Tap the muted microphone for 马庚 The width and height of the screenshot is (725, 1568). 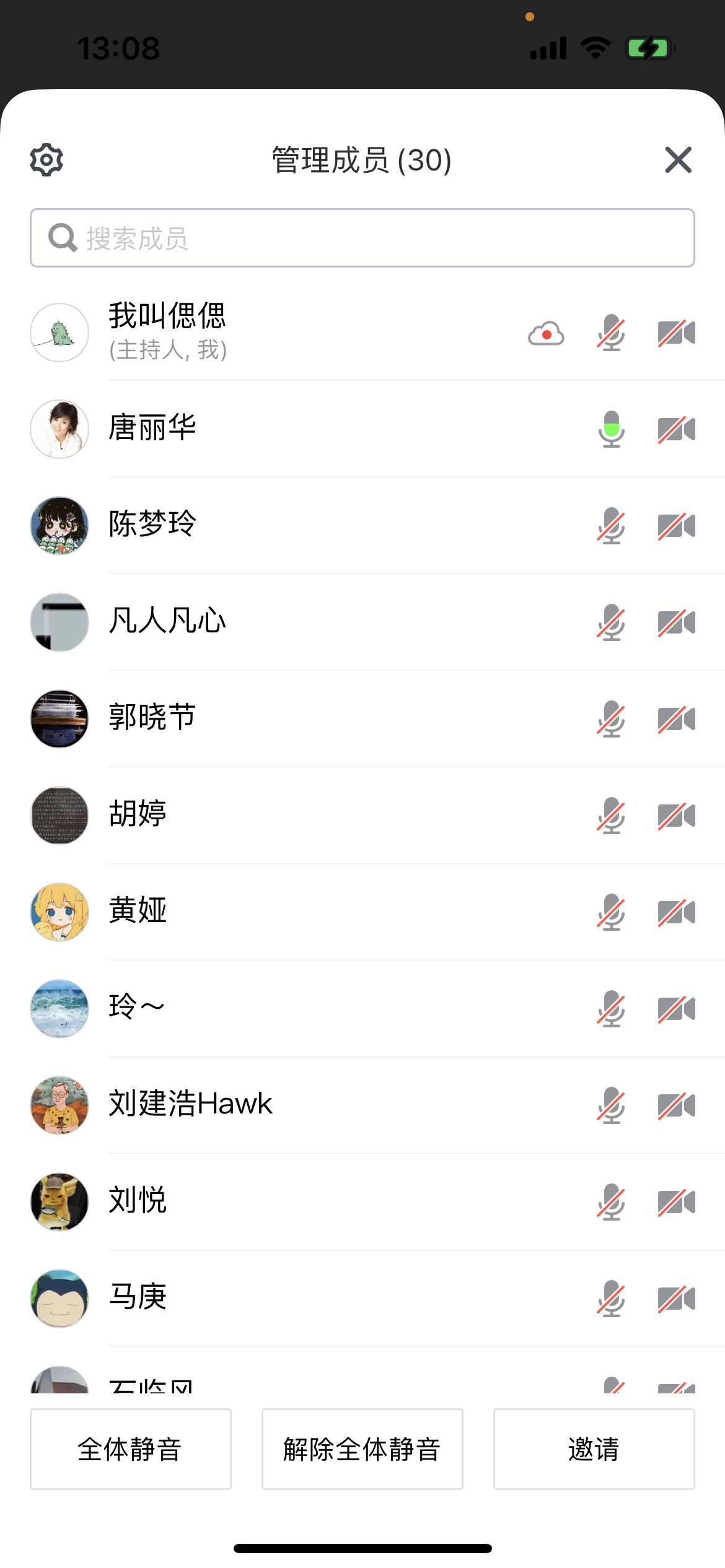(x=611, y=1299)
